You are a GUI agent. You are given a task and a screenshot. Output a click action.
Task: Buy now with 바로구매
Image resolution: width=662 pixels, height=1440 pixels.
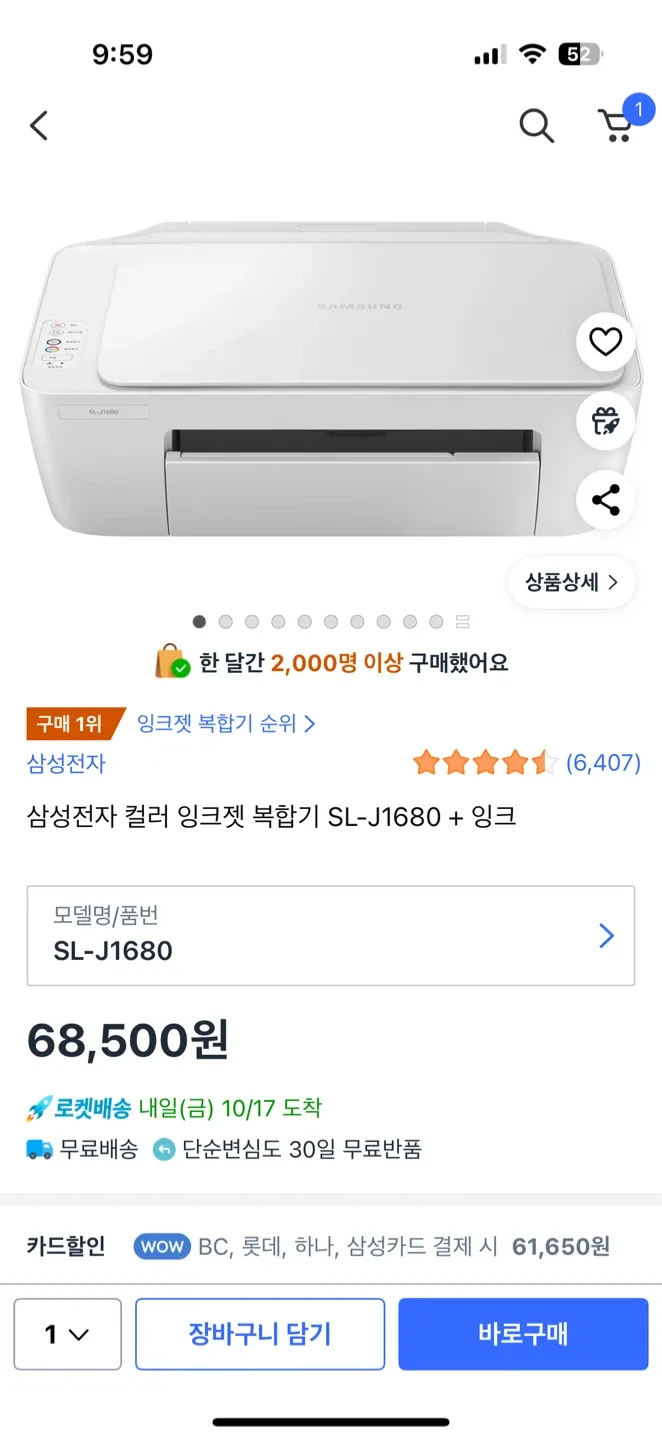click(x=523, y=1334)
